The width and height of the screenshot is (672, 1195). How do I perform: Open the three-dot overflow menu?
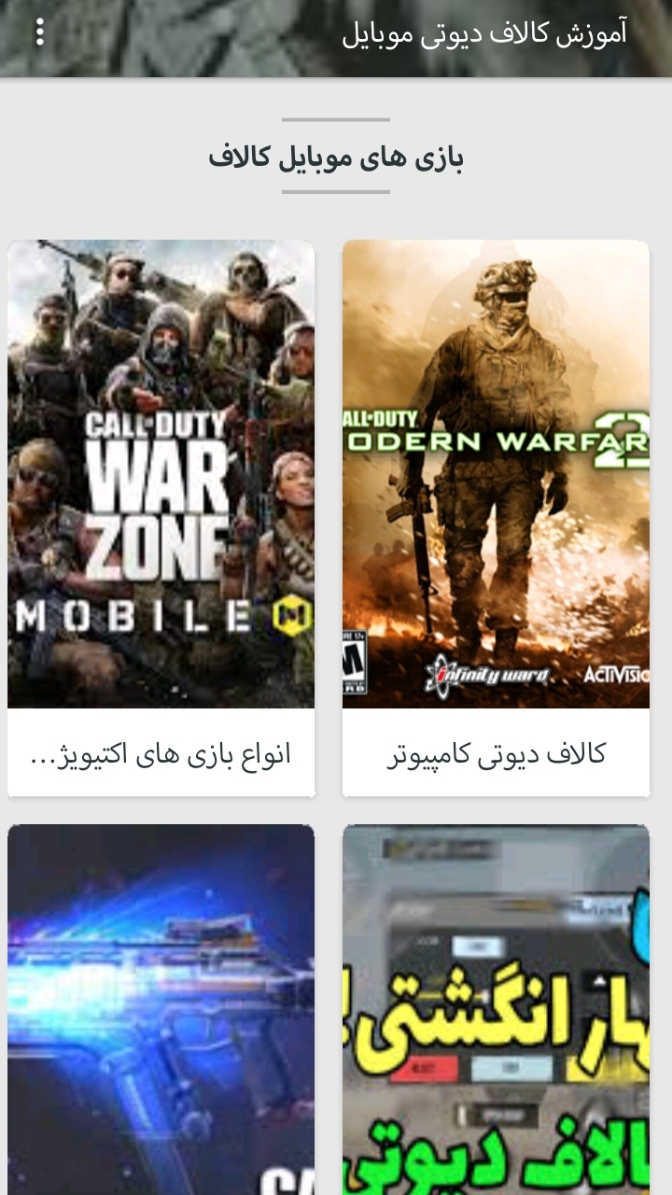[x=40, y=33]
